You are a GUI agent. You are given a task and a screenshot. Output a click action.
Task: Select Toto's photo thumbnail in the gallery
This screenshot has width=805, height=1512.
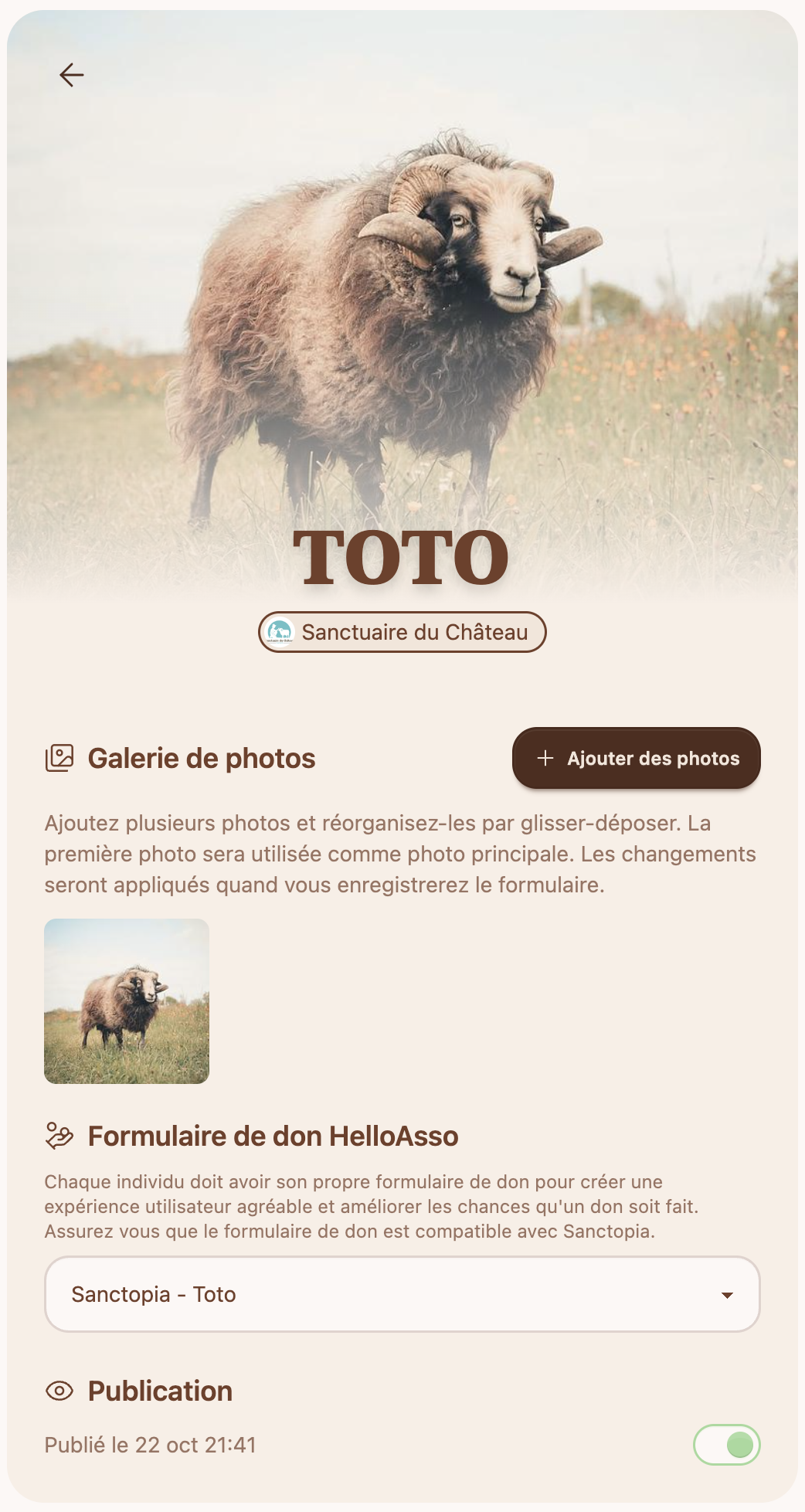click(127, 1001)
